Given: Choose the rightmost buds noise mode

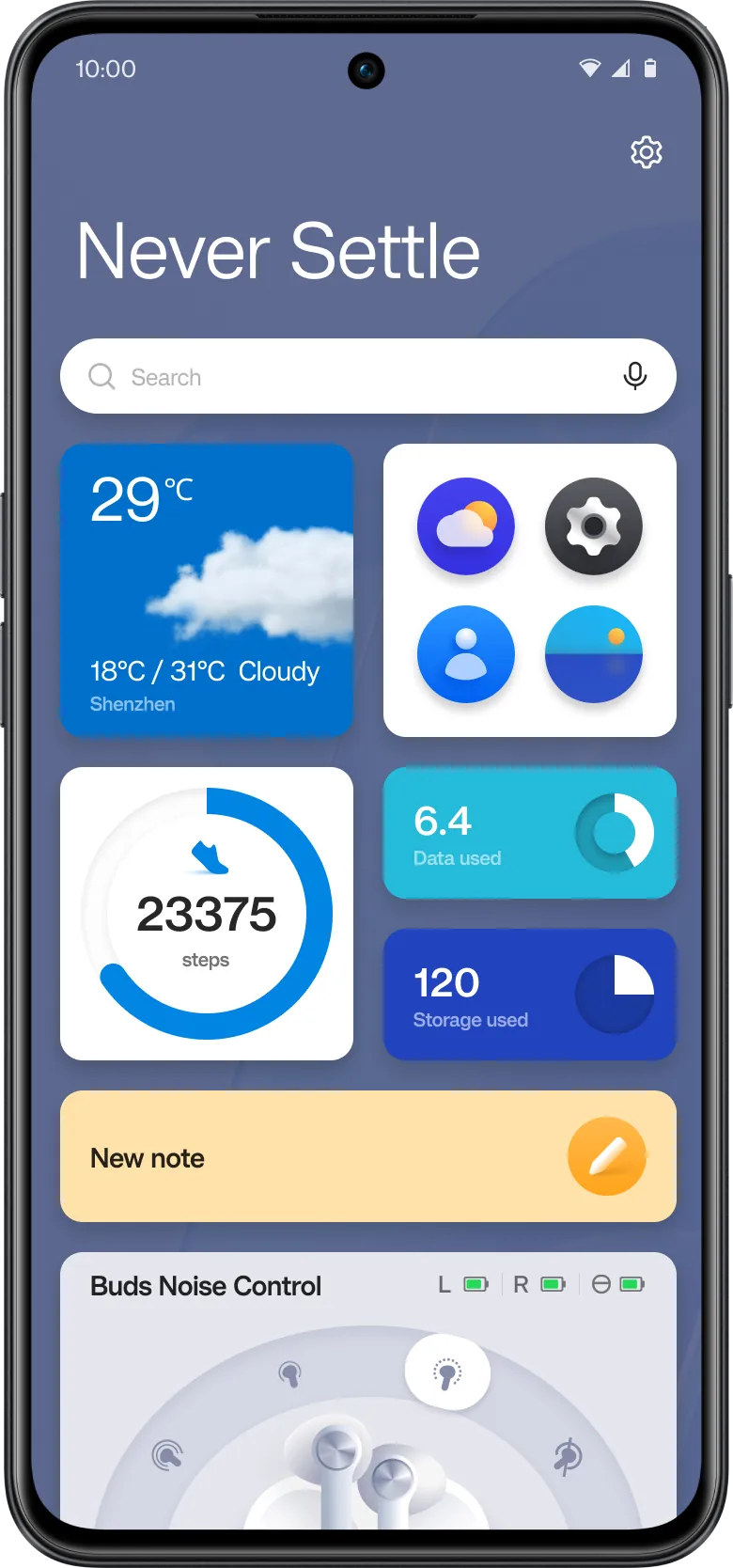Looking at the screenshot, I should click(x=568, y=1456).
